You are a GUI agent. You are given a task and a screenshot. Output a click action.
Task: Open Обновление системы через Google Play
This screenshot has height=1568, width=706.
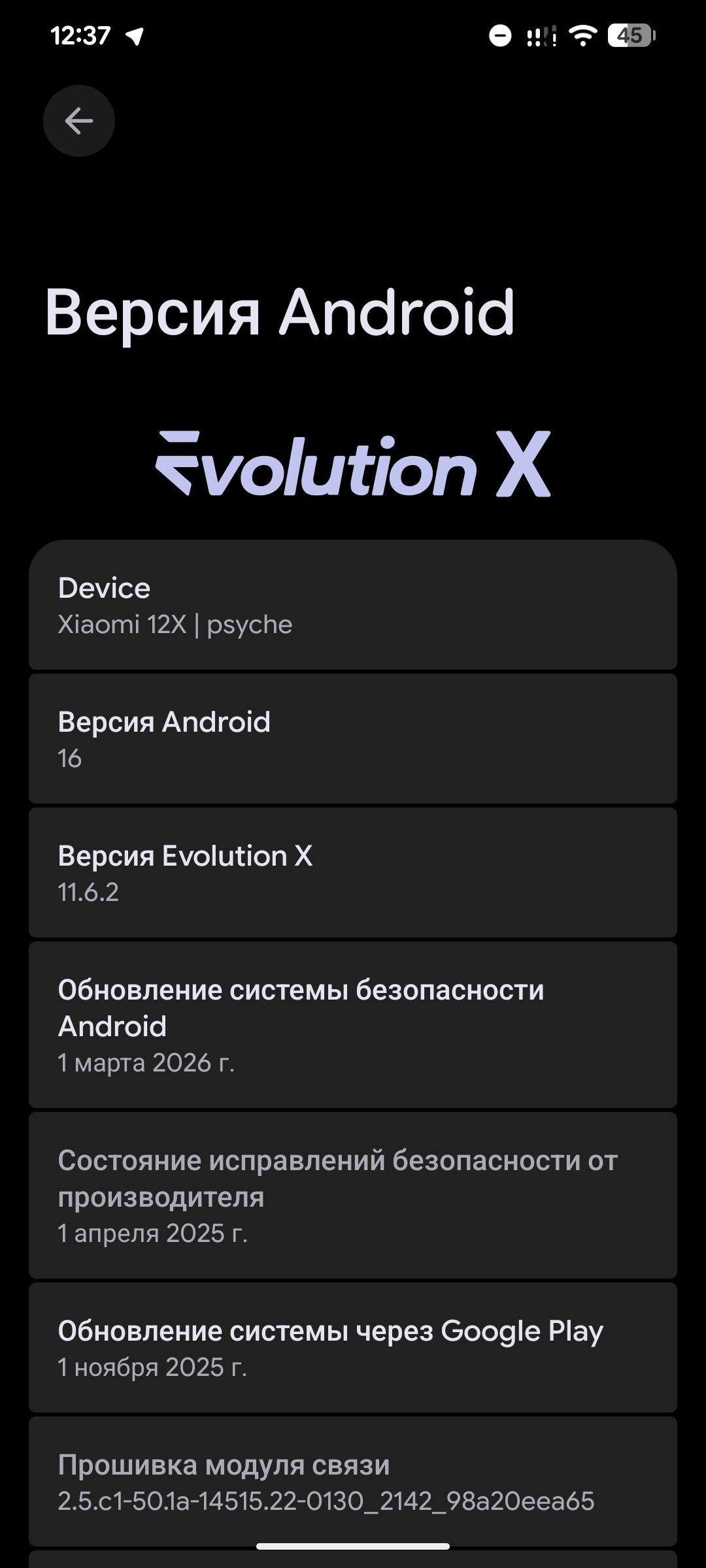[x=353, y=1348]
